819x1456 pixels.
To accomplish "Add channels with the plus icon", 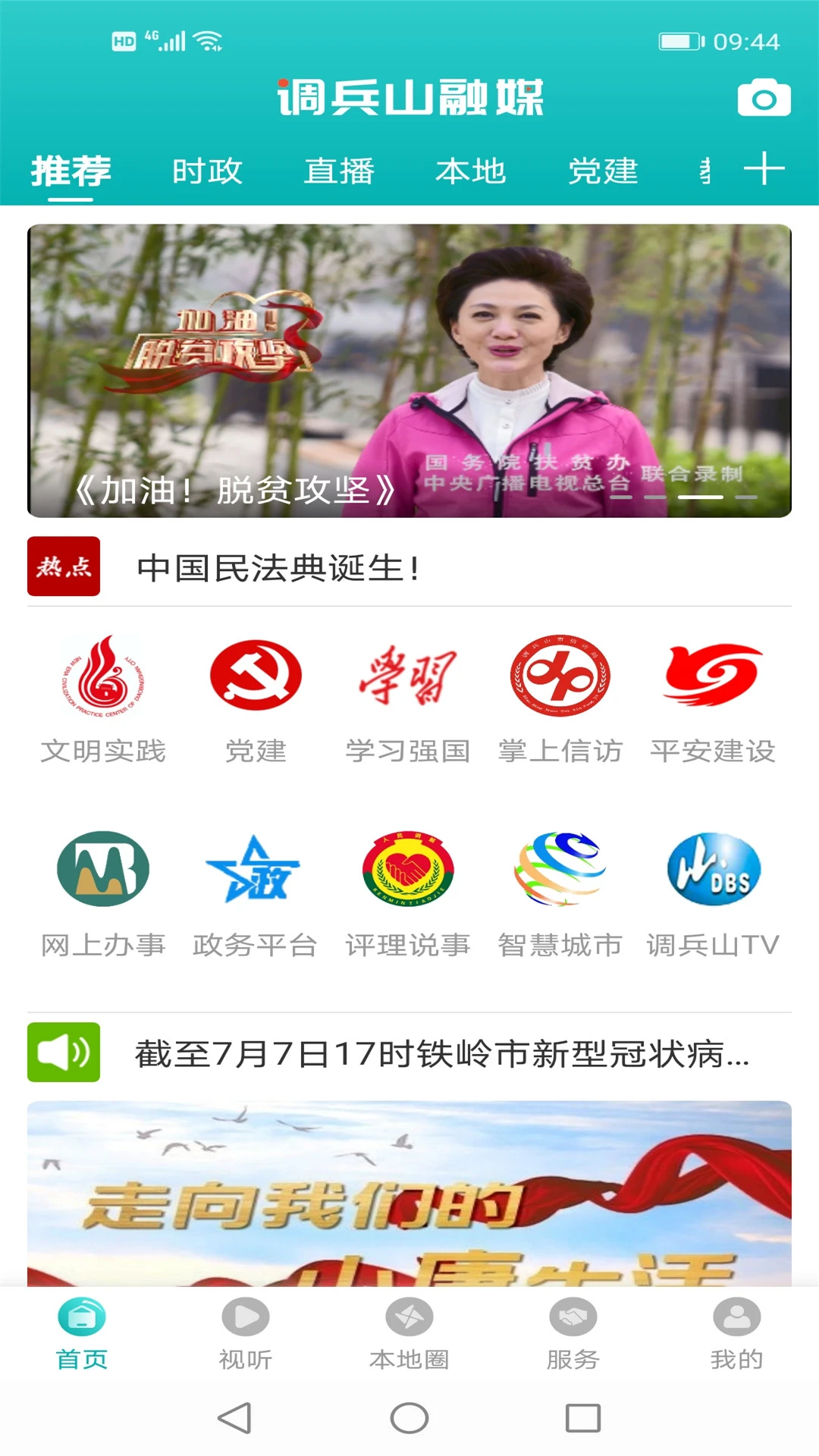I will click(x=764, y=169).
